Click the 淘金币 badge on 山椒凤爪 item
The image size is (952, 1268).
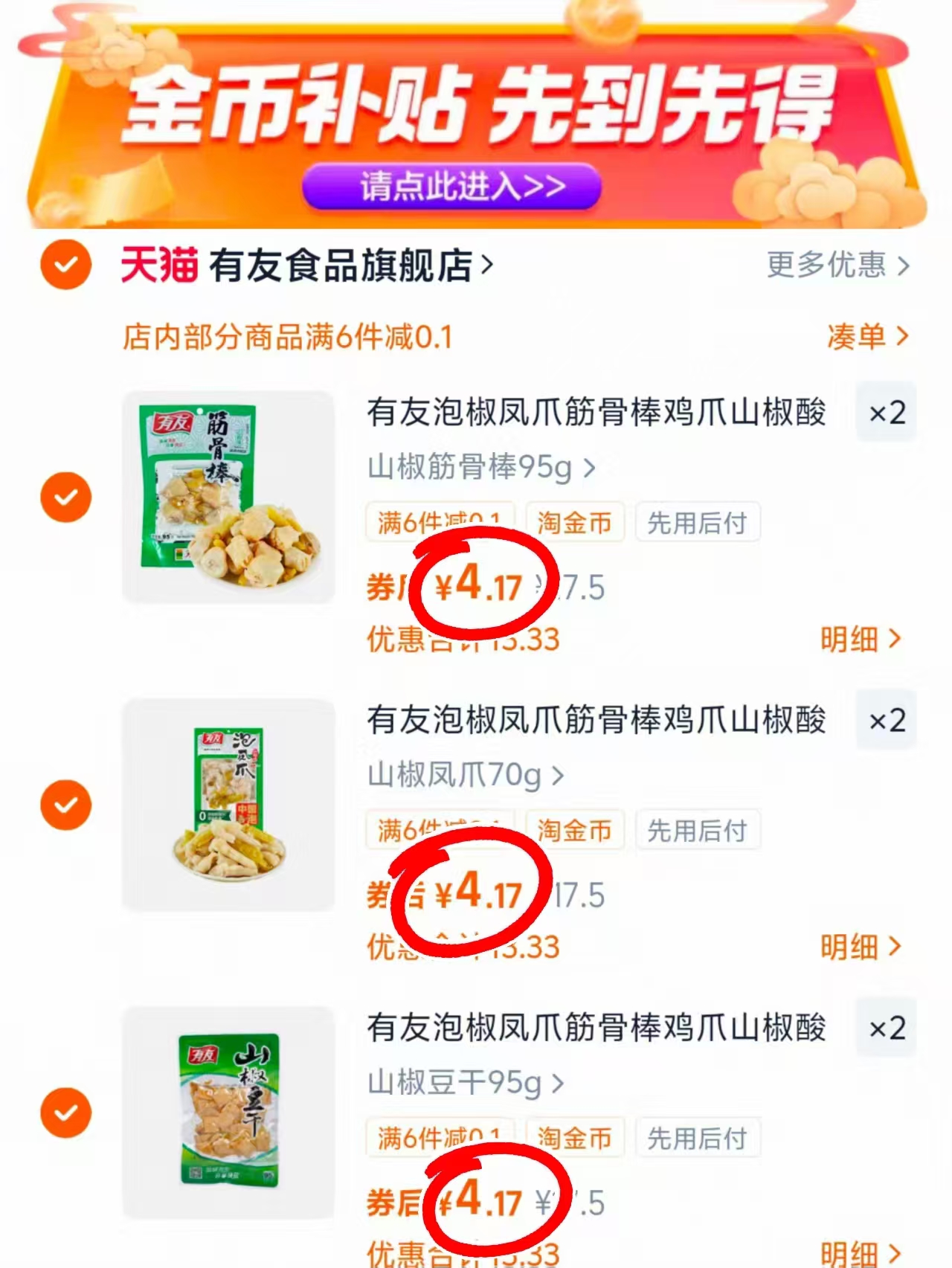(x=576, y=831)
